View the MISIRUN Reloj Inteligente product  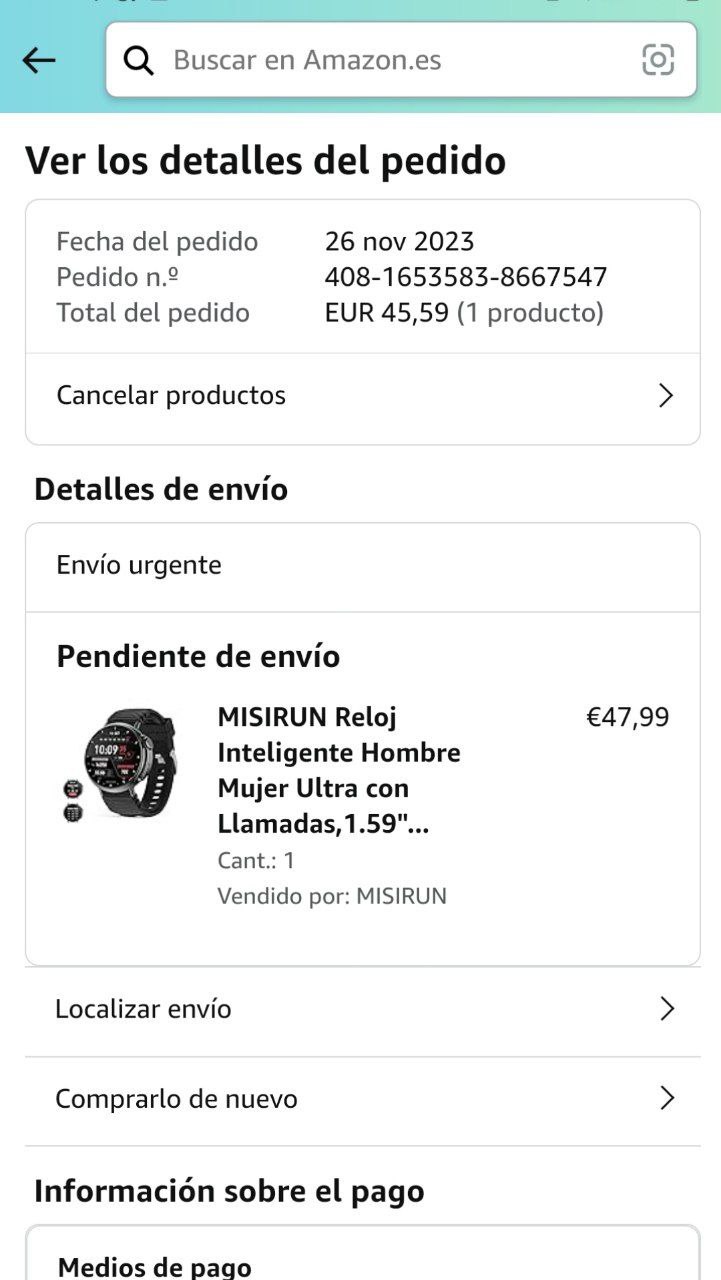tap(338, 770)
